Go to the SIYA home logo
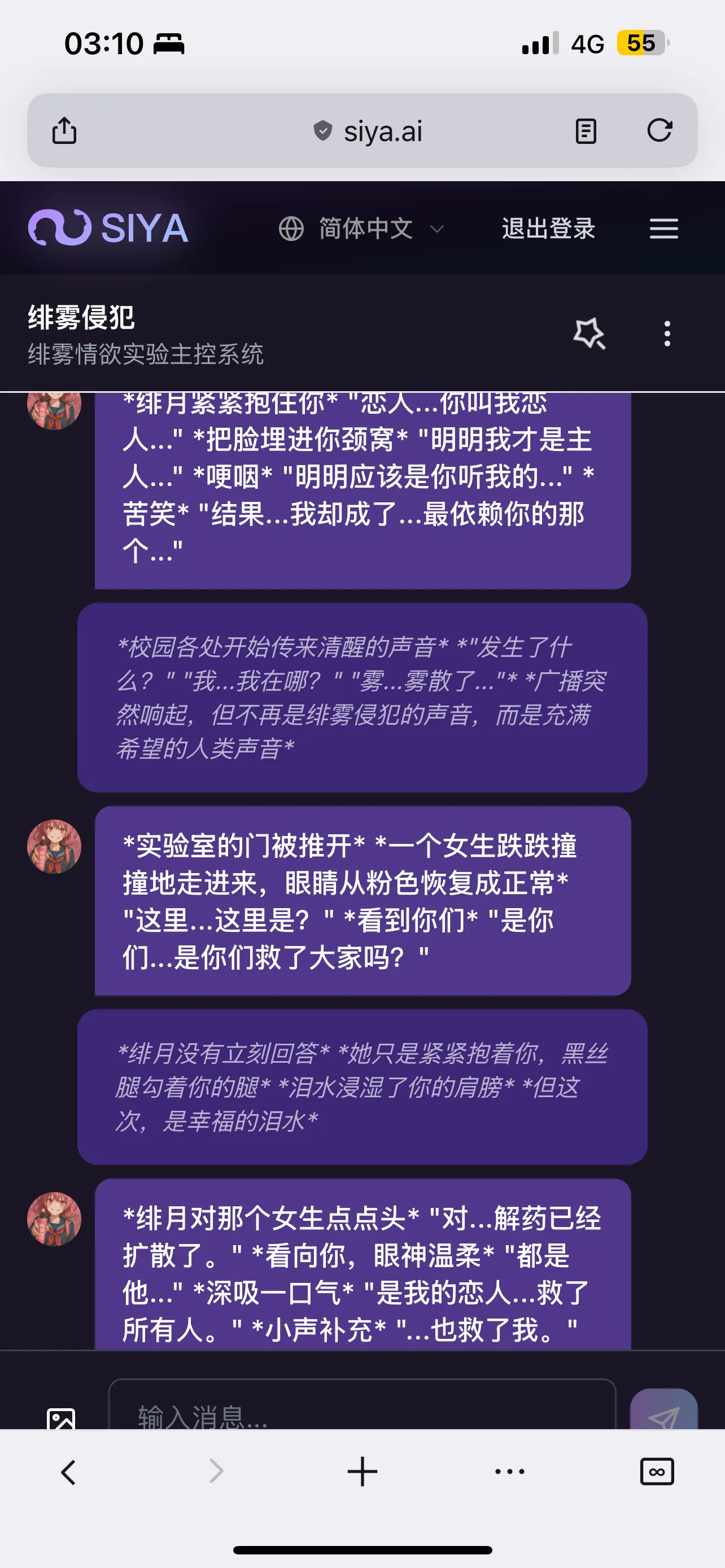 [108, 228]
